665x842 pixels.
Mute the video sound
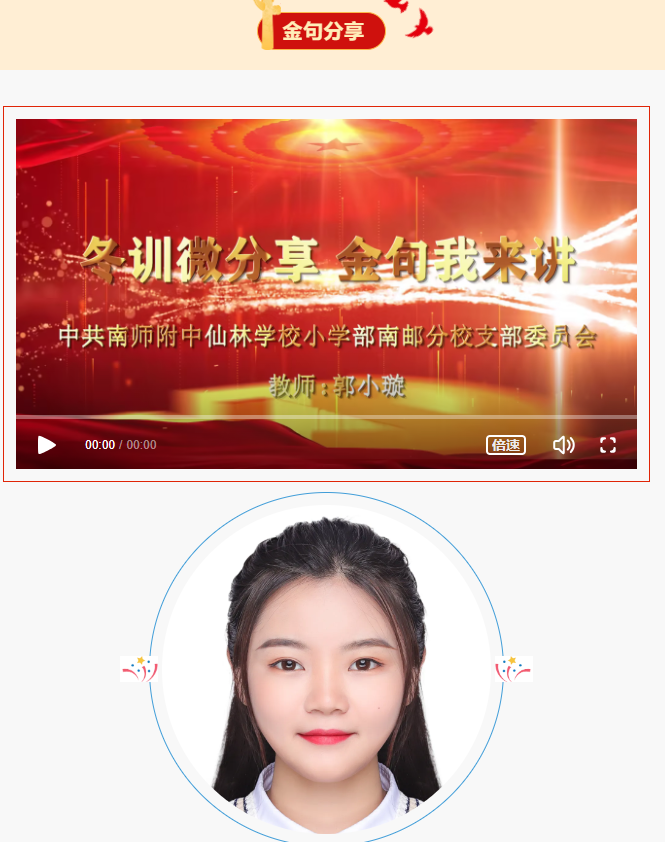(563, 445)
